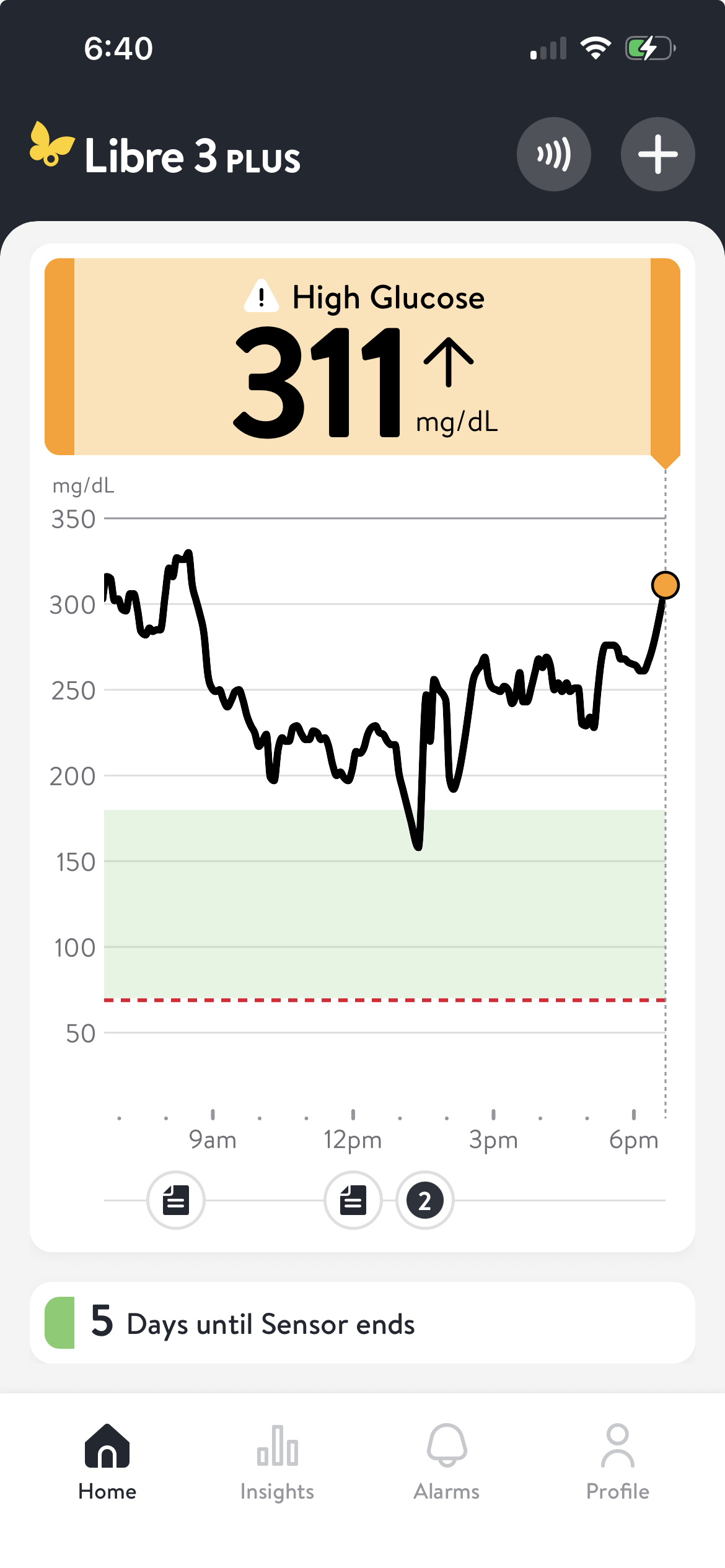View the Days until Sensor ends card

point(362,1323)
